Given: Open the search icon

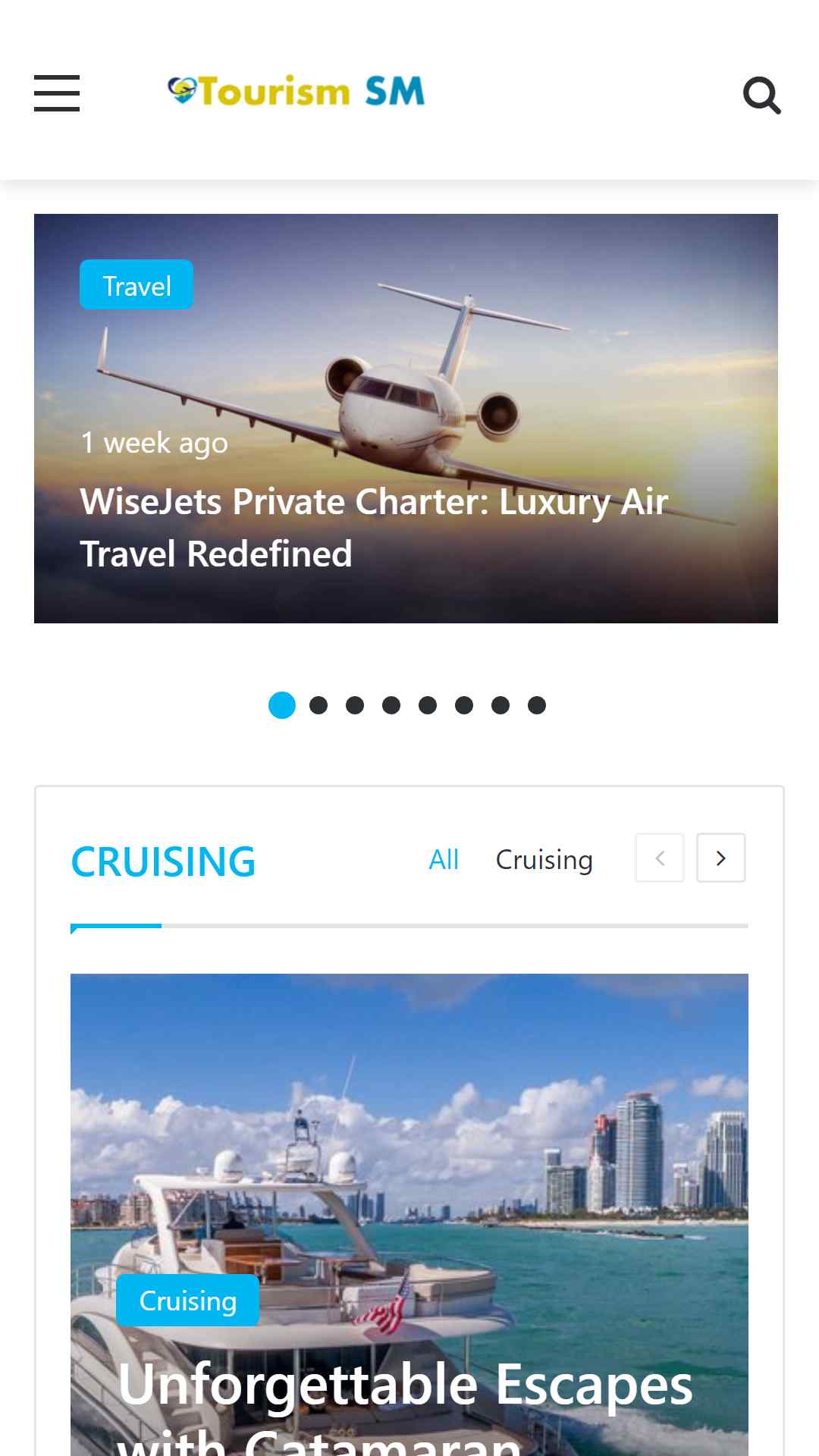Looking at the screenshot, I should (762, 95).
